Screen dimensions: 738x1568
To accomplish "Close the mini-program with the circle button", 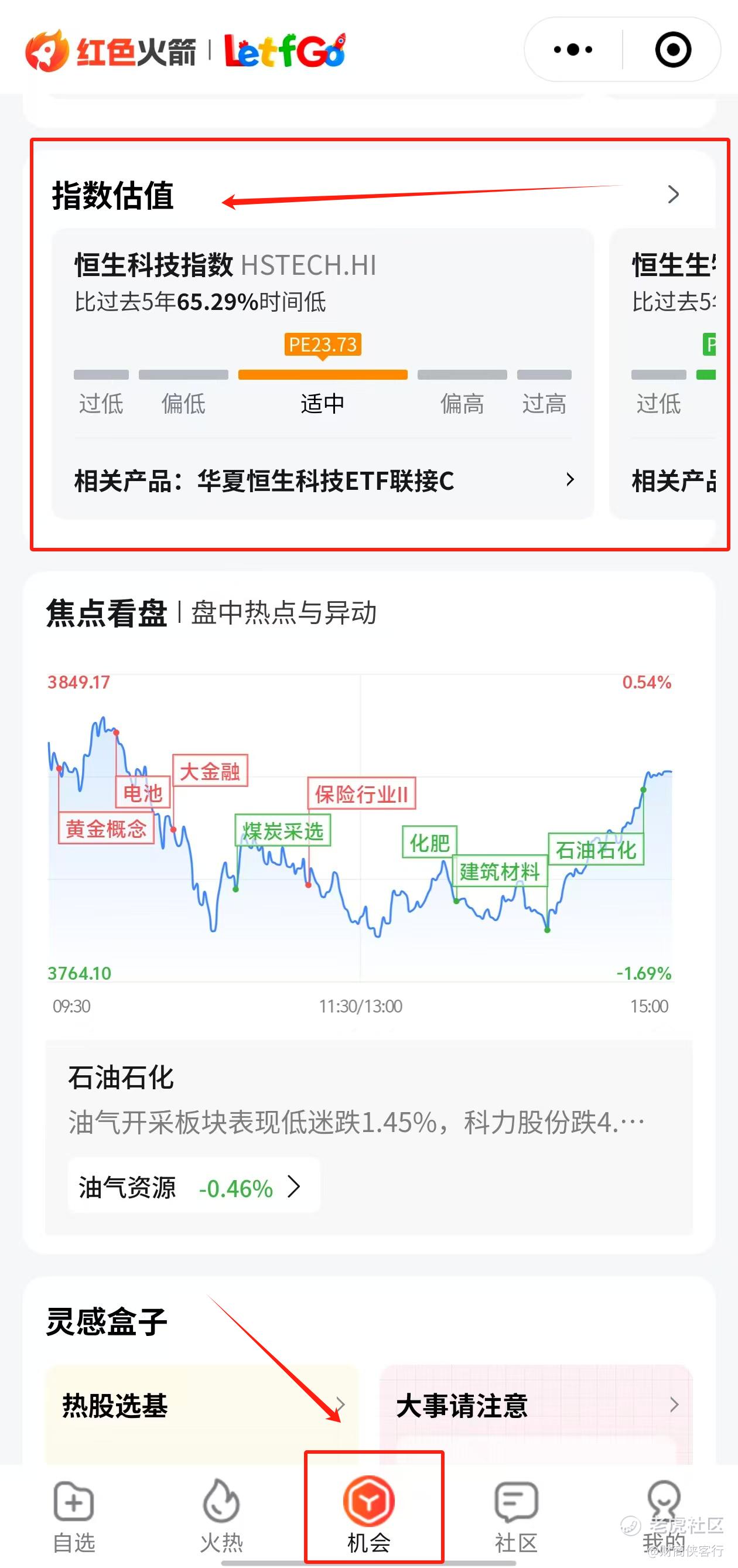I will [672, 49].
